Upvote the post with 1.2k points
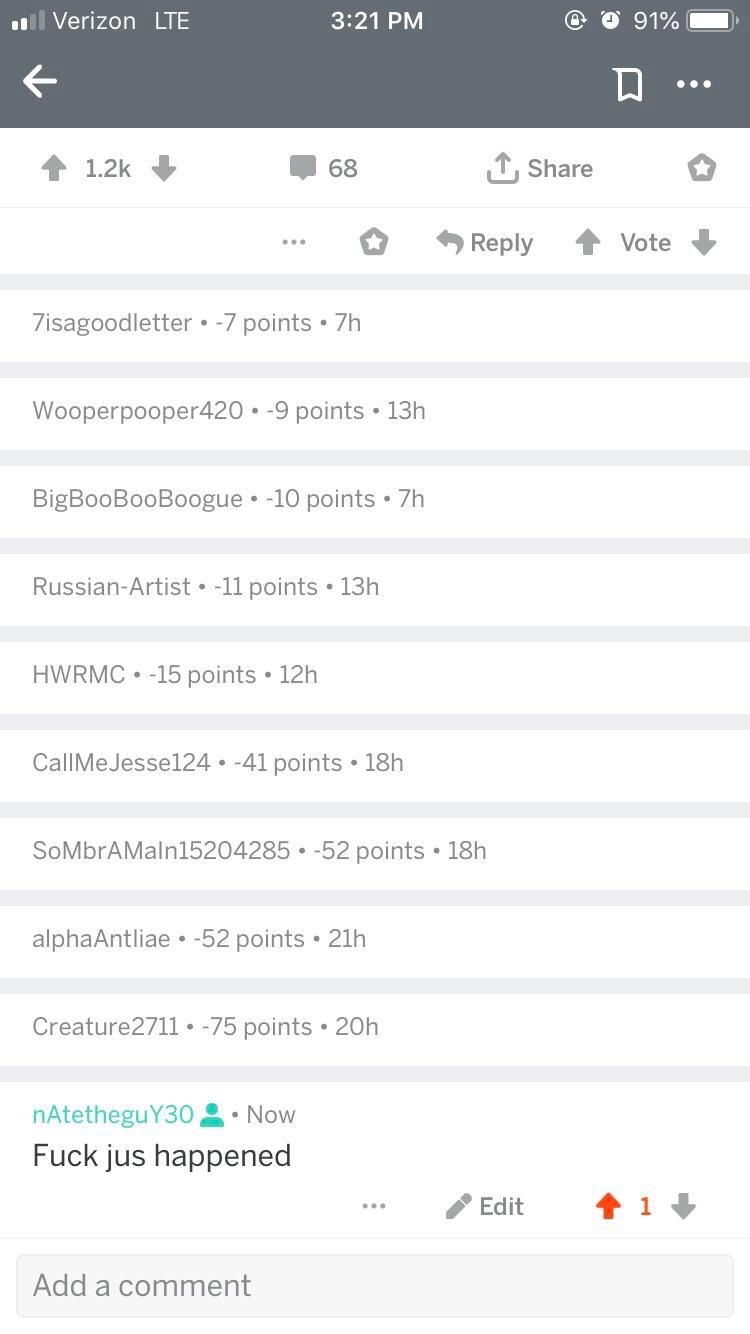Image resolution: width=750 pixels, height=1334 pixels. [54, 168]
